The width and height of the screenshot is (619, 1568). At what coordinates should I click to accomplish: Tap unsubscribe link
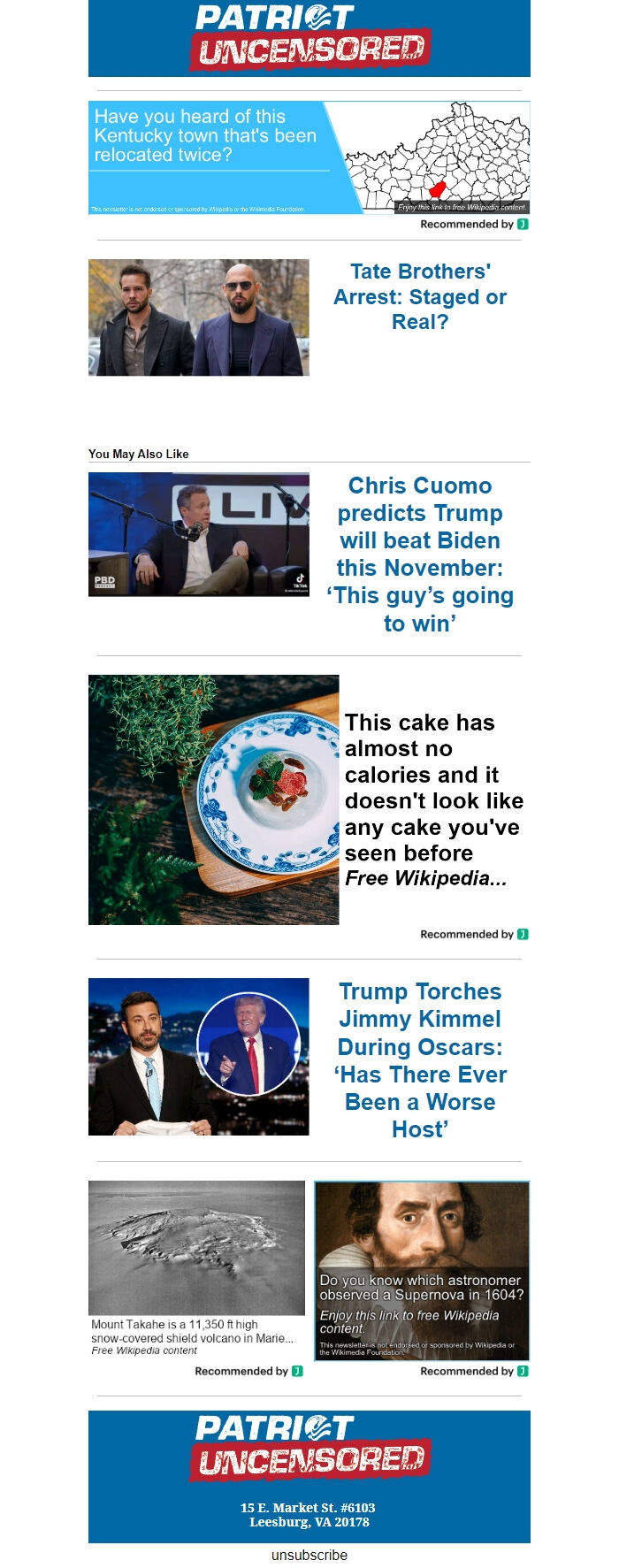pos(309,1555)
